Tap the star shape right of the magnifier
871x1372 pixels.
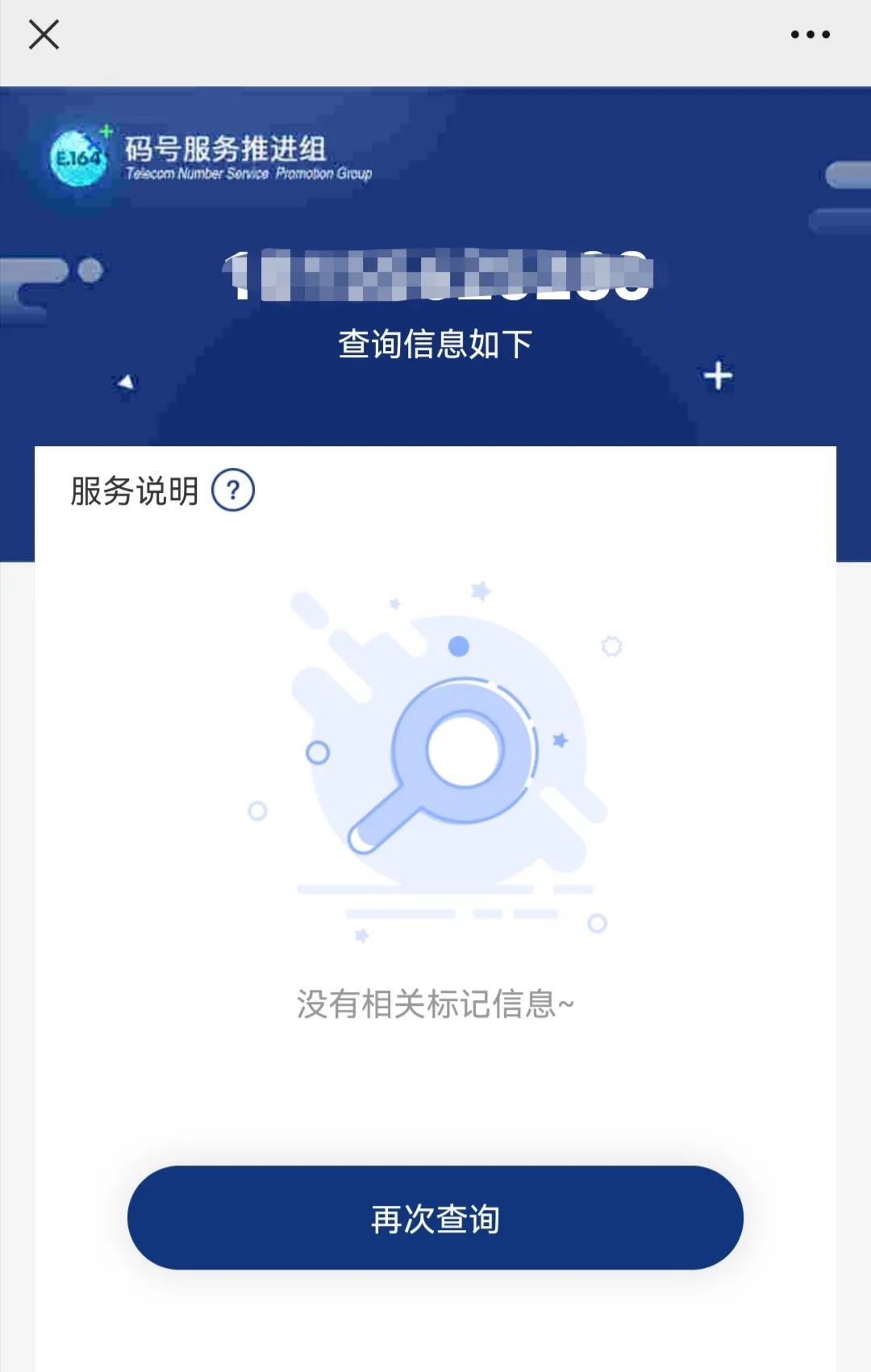coord(561,738)
